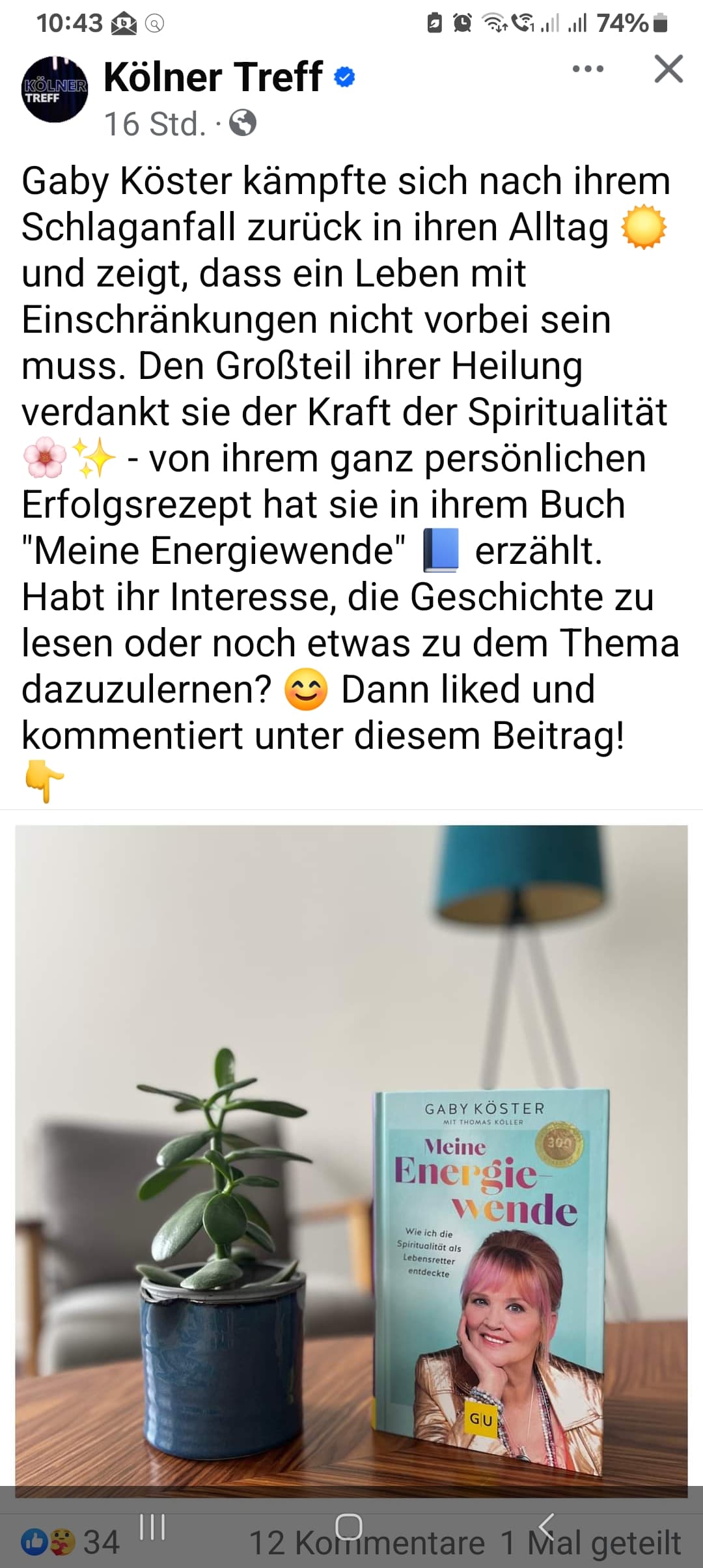
Task: Open the post's three-dot options menu
Action: click(x=588, y=69)
